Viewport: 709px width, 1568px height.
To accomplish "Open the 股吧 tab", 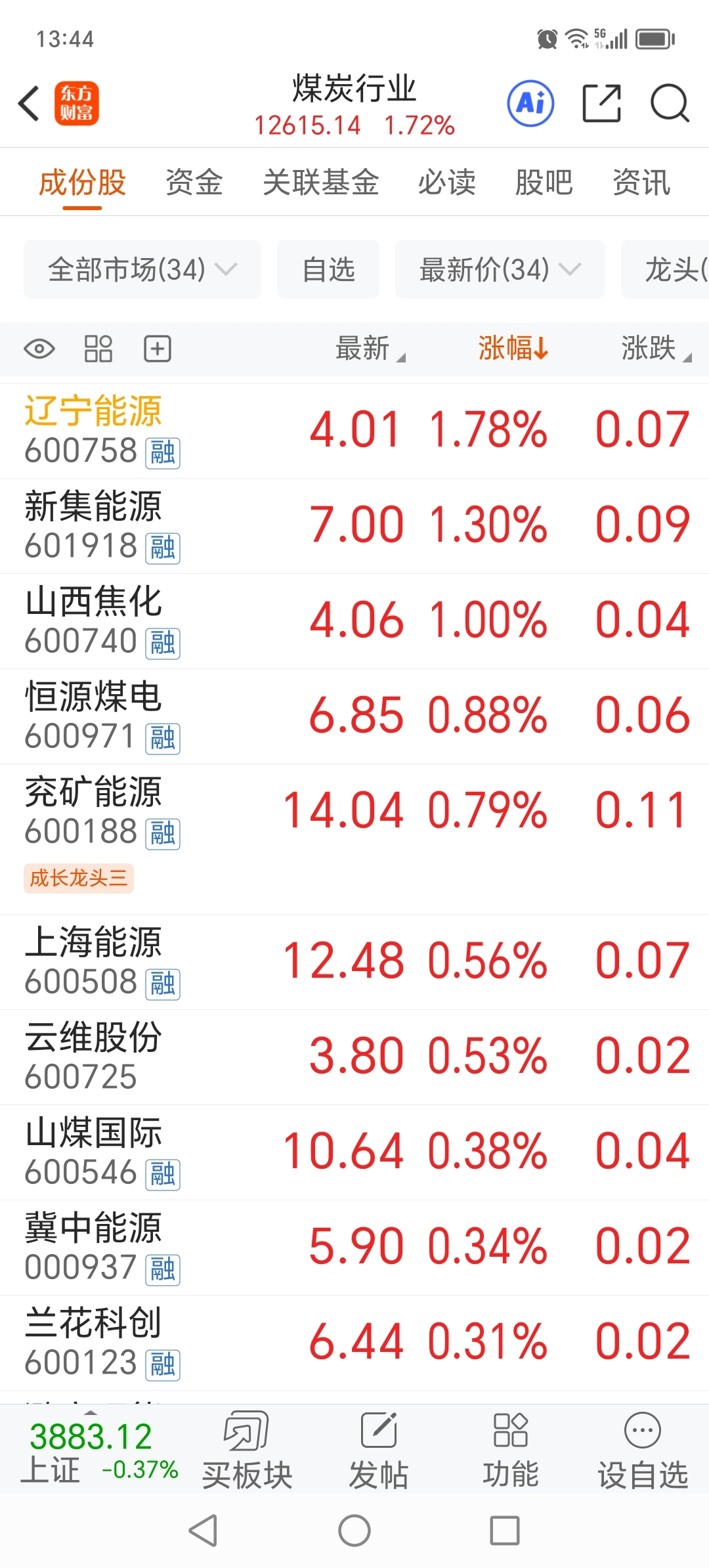I will (x=544, y=183).
